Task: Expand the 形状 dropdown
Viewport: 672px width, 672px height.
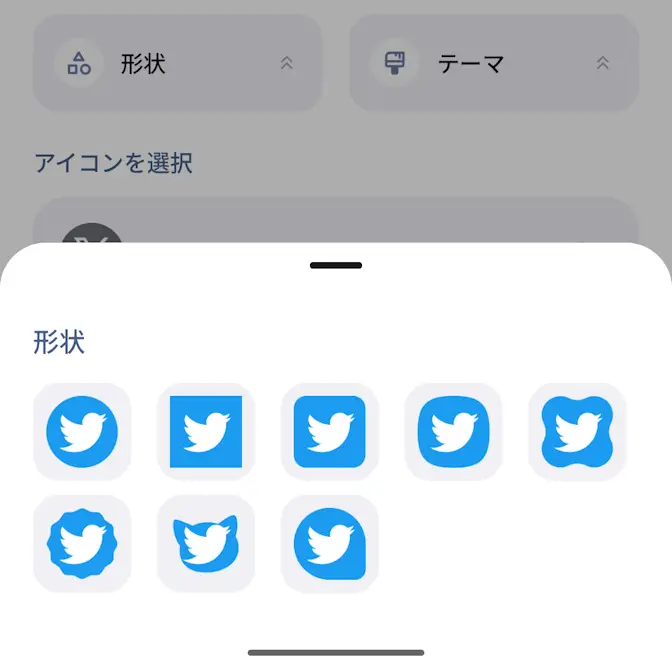Action: point(177,63)
